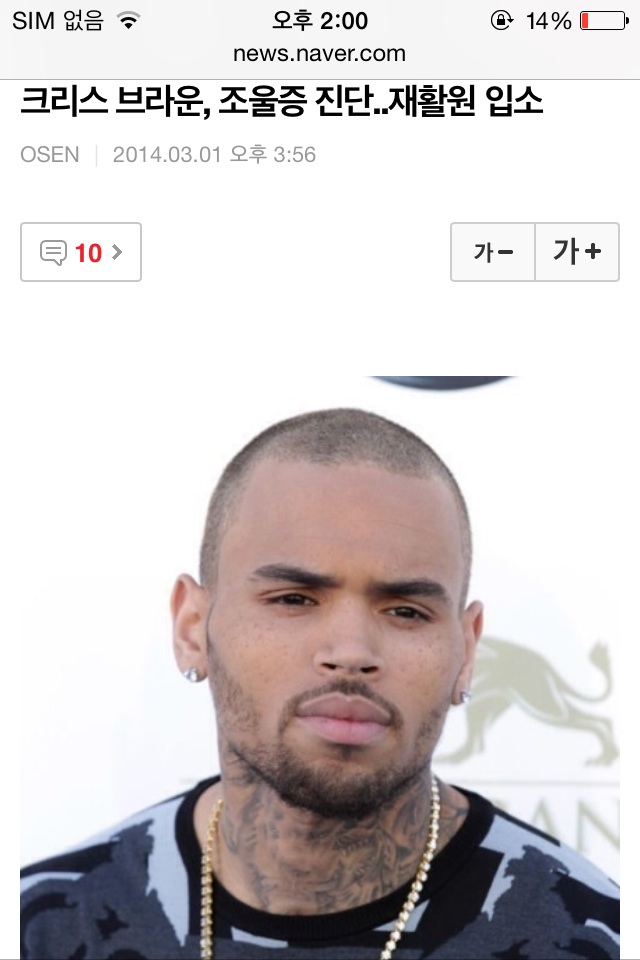Increase font size with 가+ button
This screenshot has width=640, height=960.
tap(577, 252)
